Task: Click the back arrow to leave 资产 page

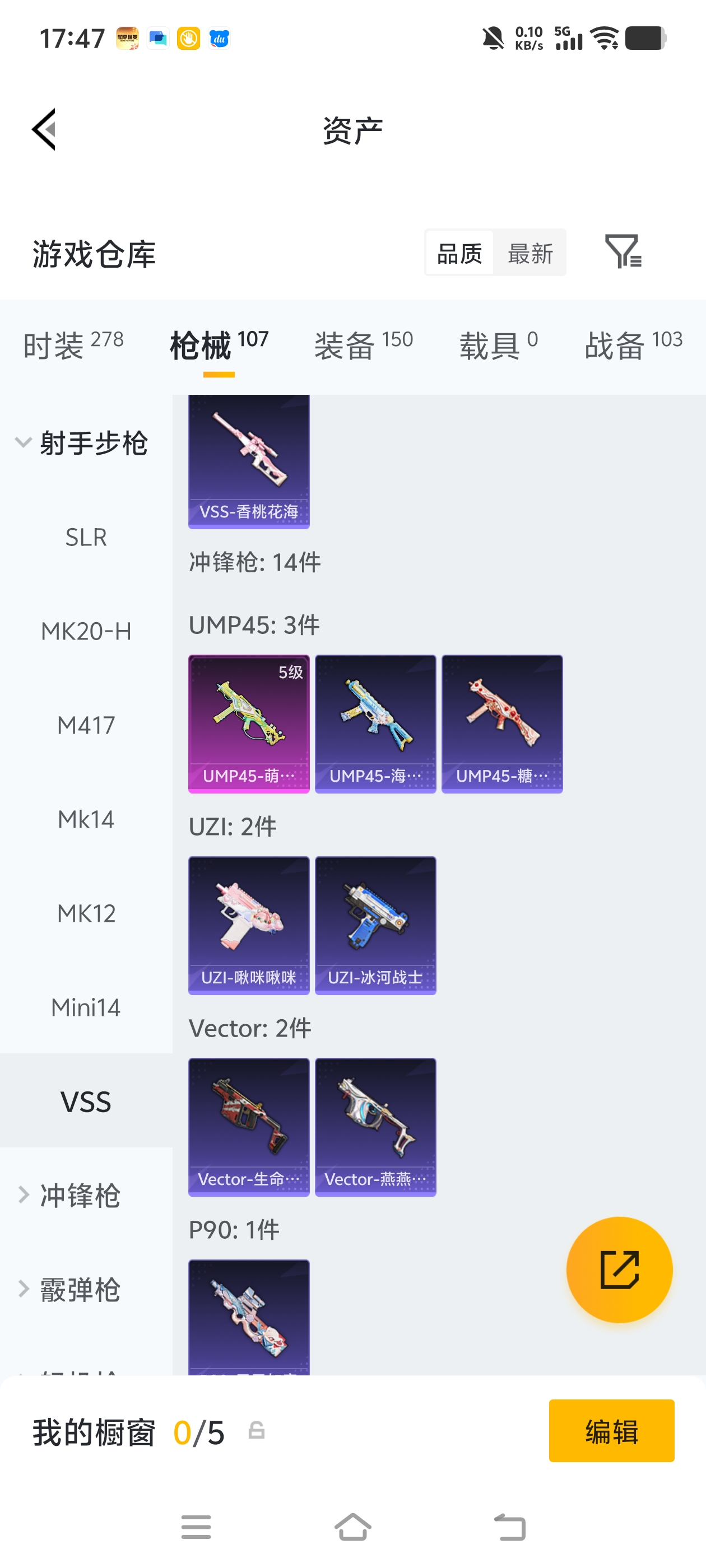Action: pos(43,129)
